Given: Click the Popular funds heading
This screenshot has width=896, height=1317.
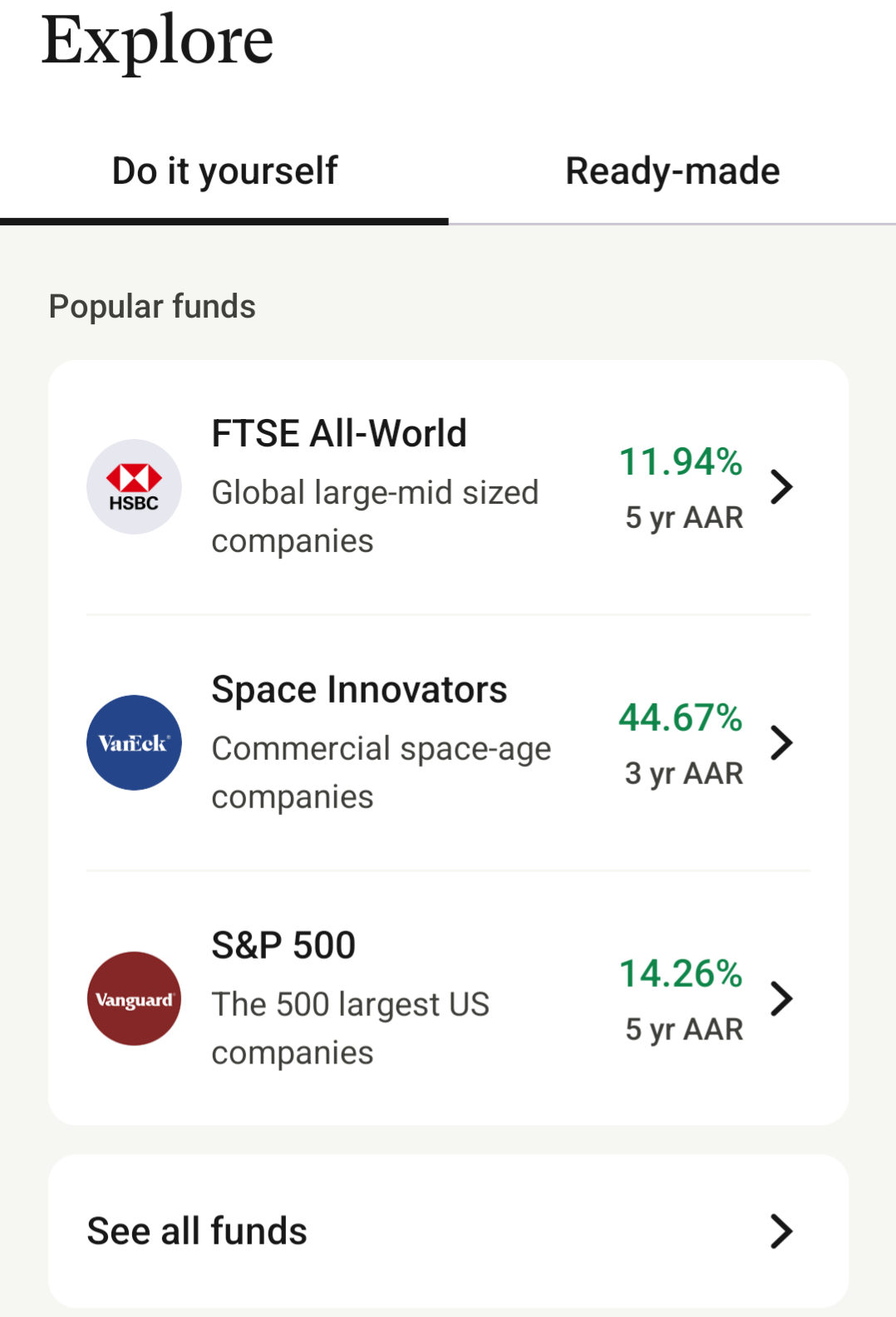Looking at the screenshot, I should point(152,306).
